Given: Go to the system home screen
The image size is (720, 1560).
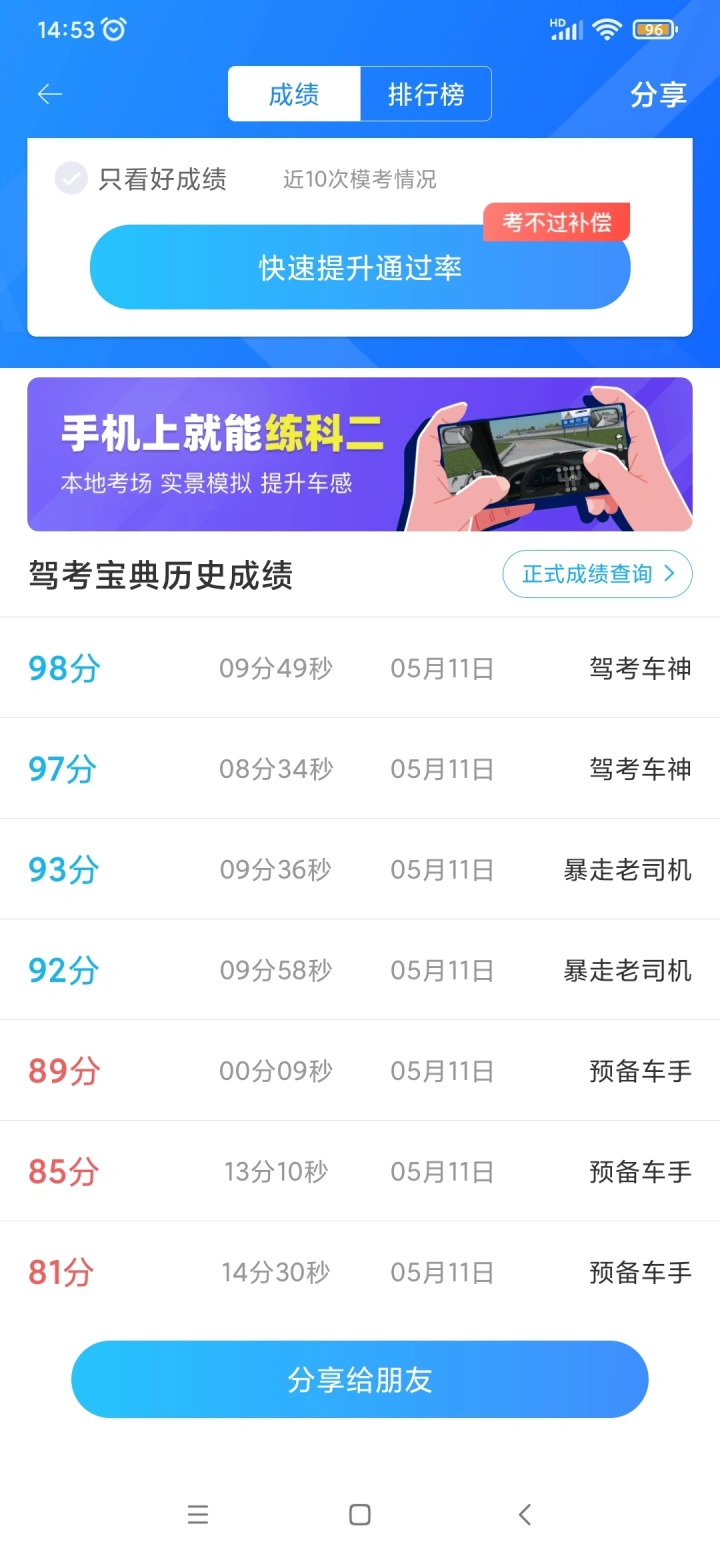Looking at the screenshot, I should 360,1514.
